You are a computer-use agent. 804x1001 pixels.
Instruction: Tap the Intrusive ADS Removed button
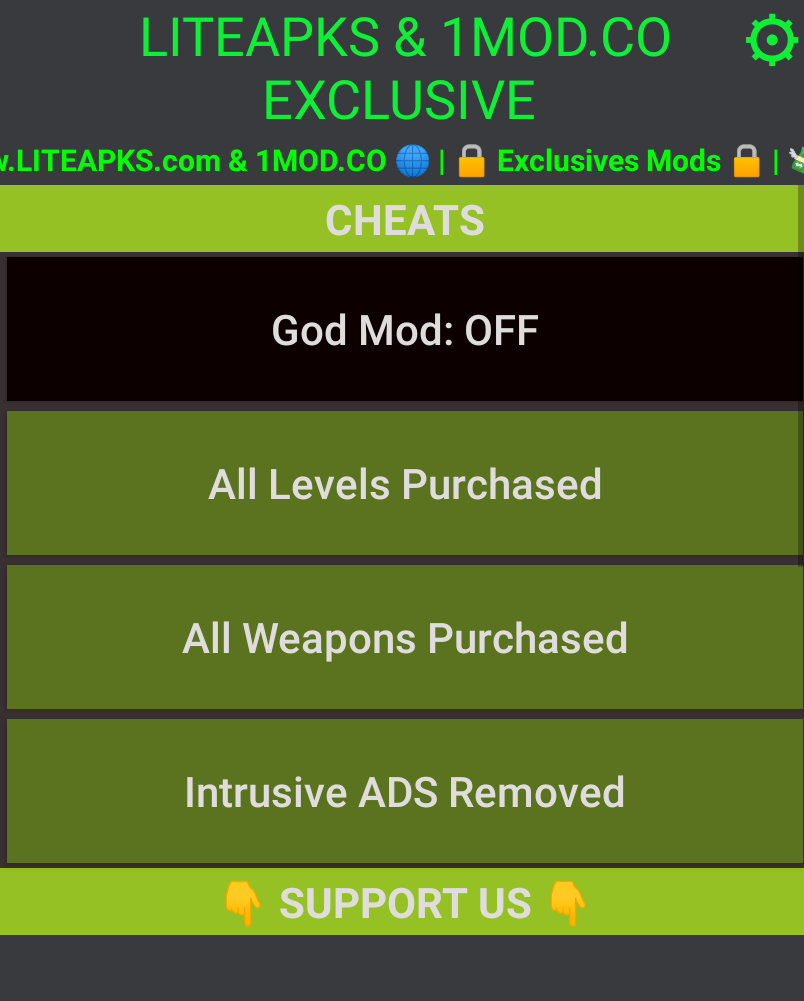[404, 792]
